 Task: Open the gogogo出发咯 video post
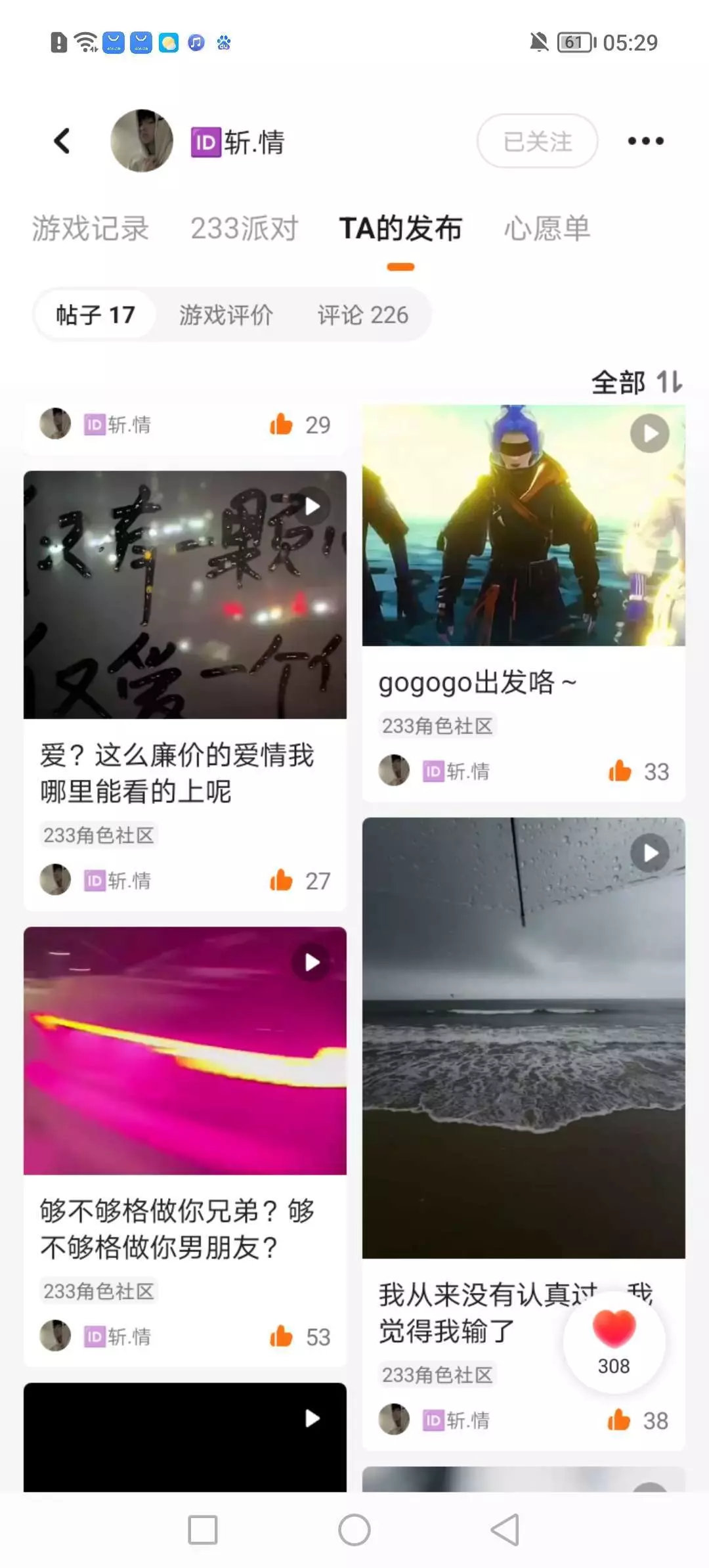coord(523,525)
